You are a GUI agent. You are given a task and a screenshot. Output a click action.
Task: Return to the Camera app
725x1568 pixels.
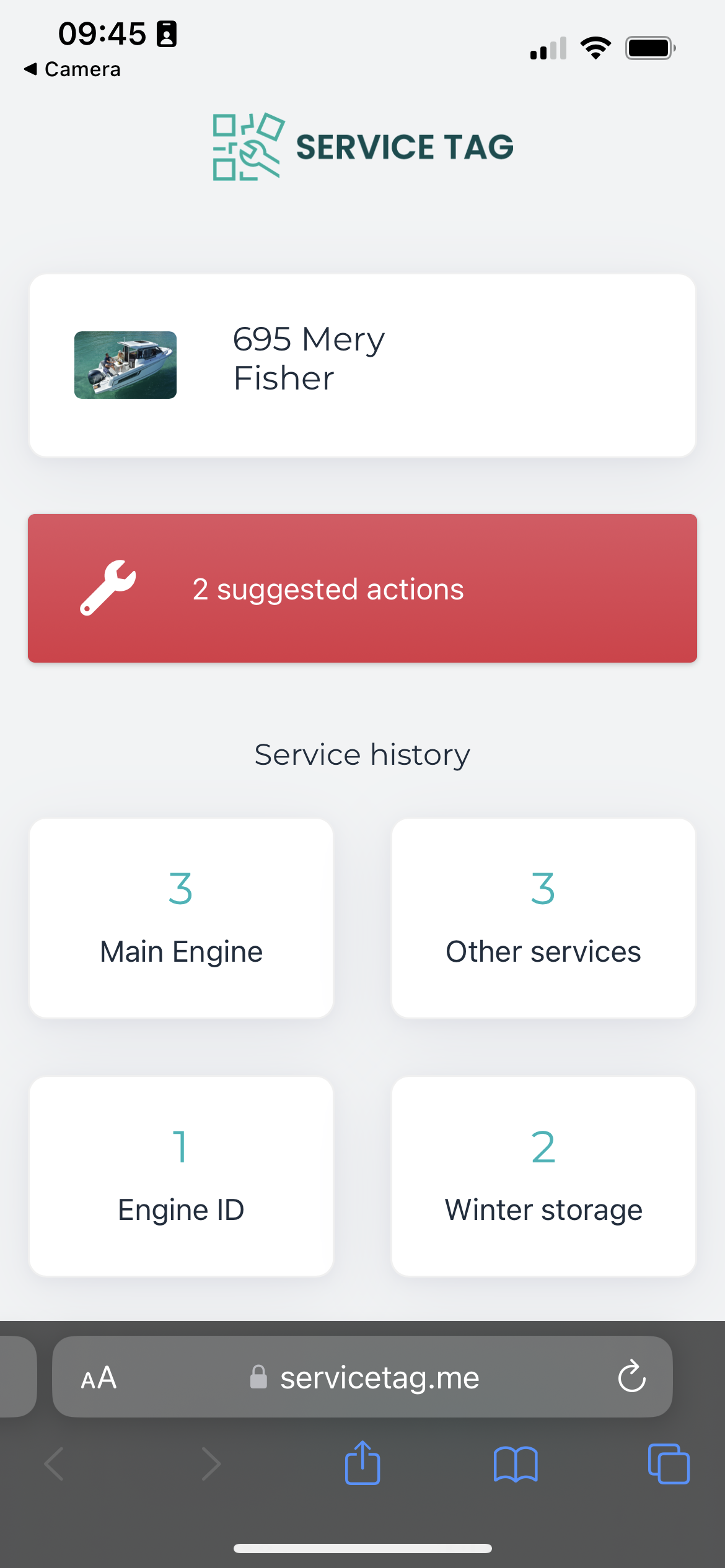coord(72,69)
